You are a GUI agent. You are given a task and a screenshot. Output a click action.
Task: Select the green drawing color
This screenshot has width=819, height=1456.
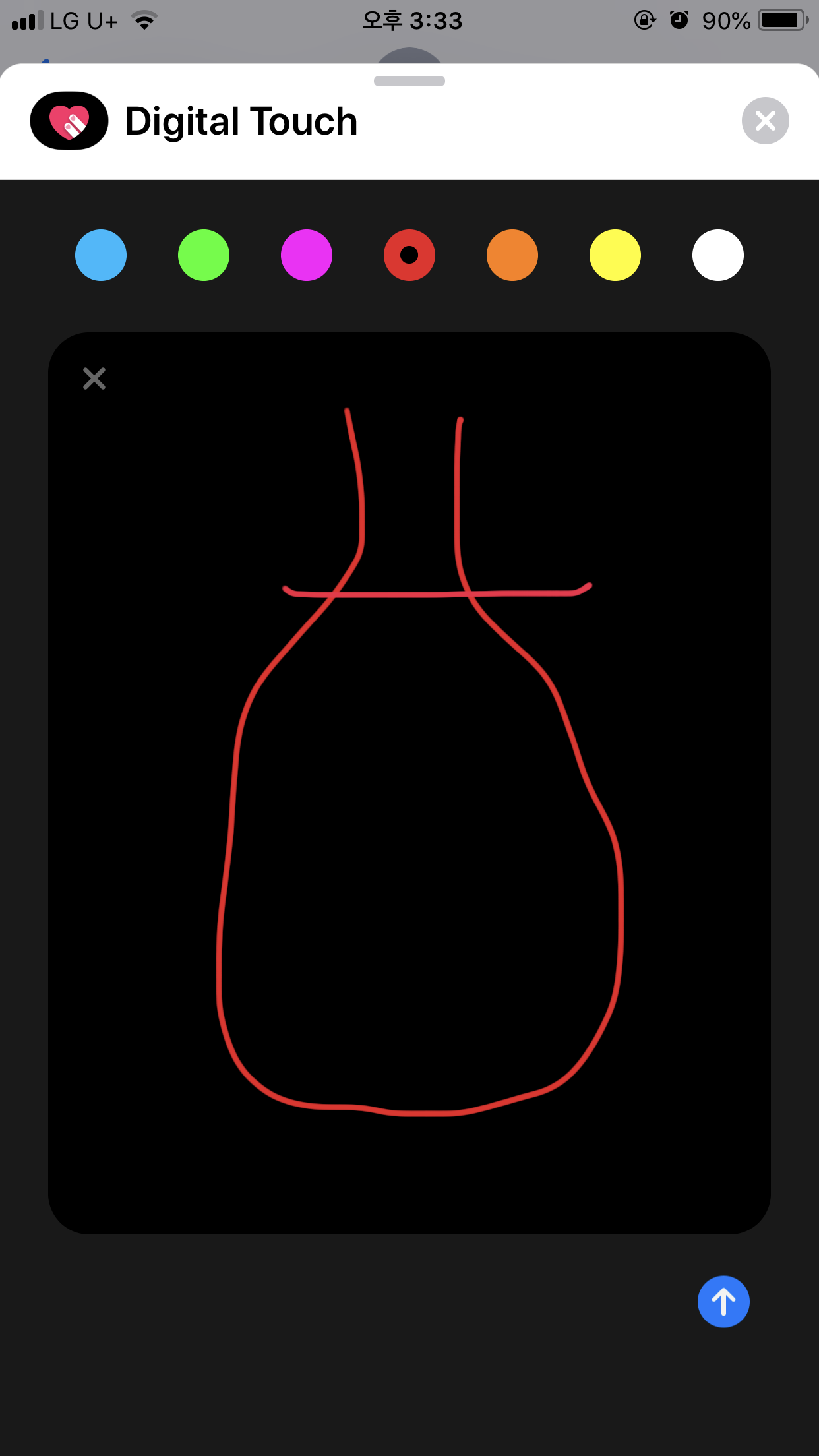[x=204, y=255]
